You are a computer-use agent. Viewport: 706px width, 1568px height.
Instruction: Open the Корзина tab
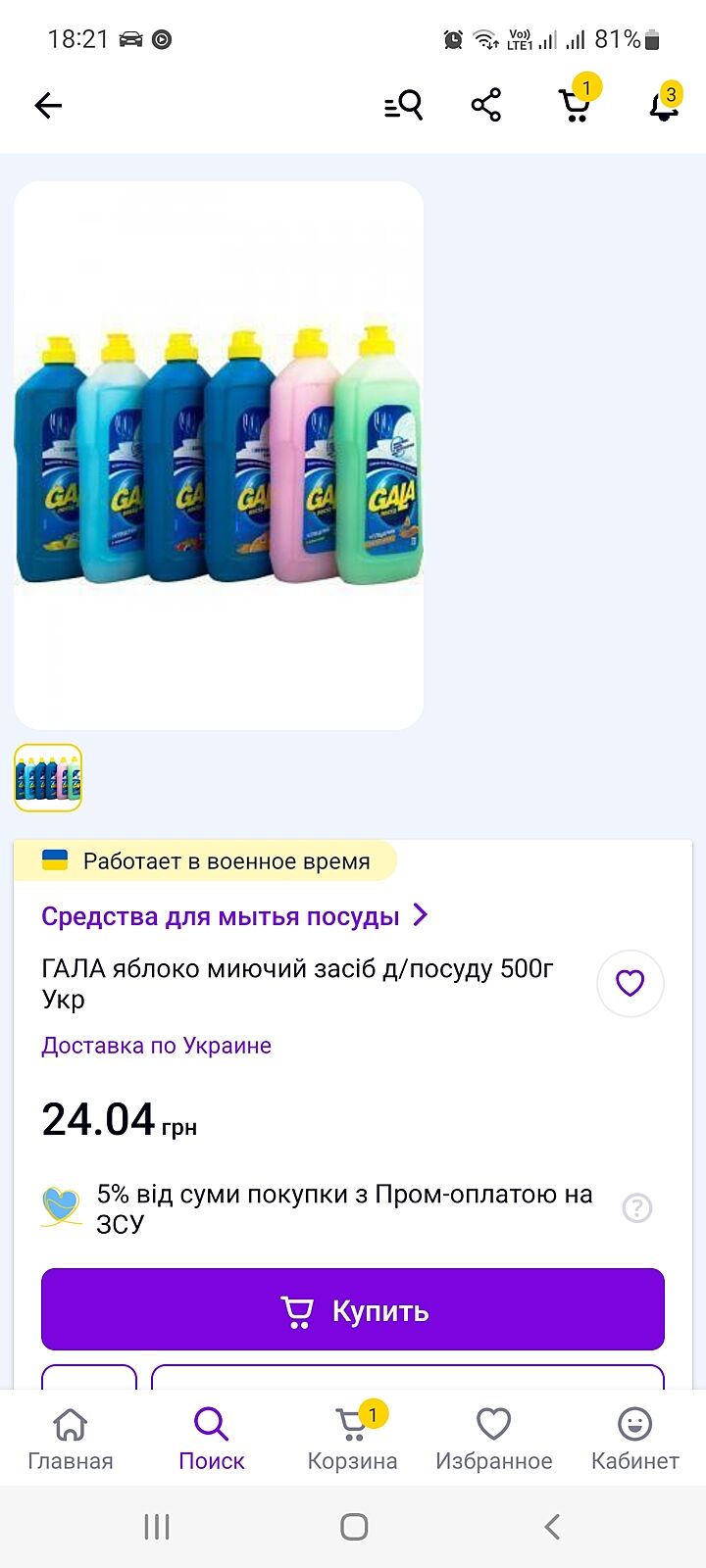(x=353, y=1439)
